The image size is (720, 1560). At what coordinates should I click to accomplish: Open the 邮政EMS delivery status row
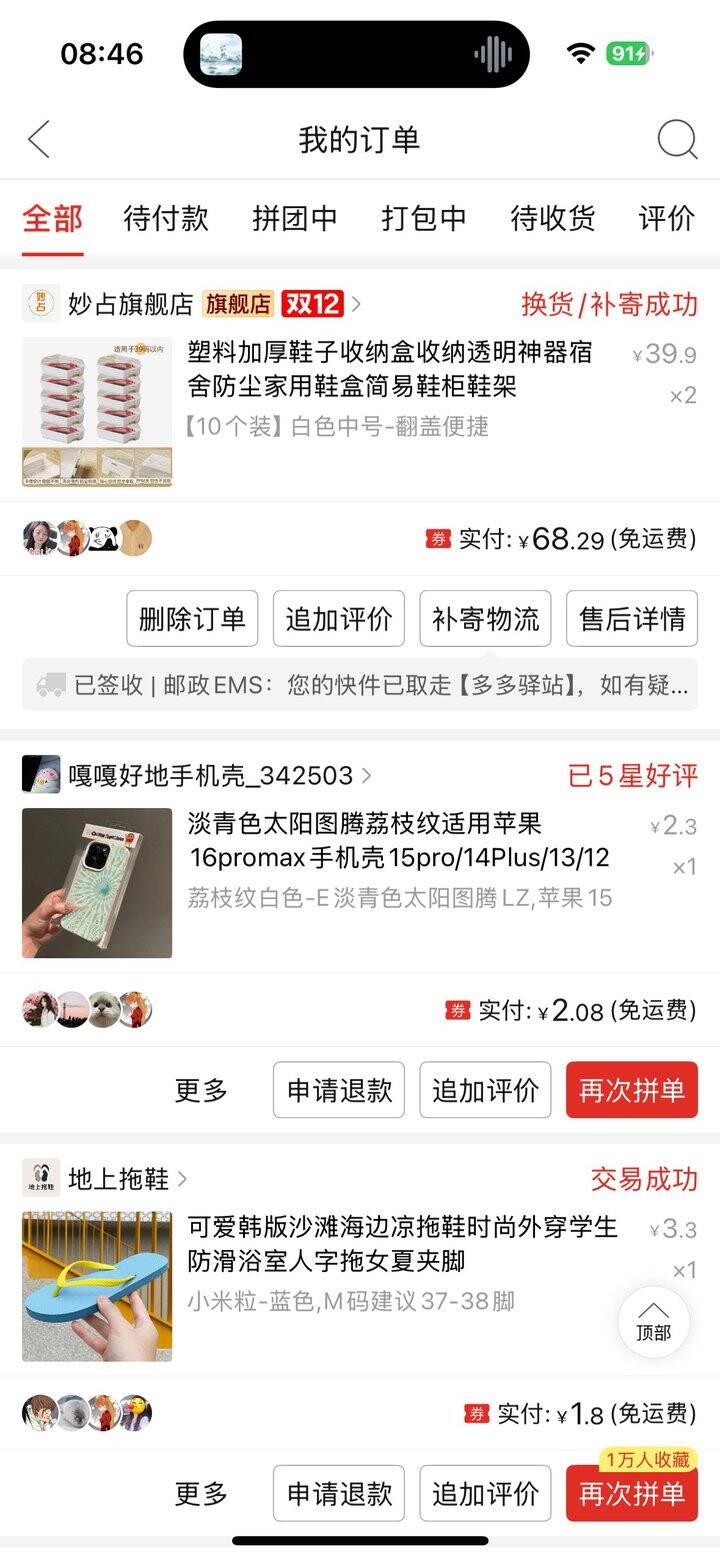click(360, 685)
